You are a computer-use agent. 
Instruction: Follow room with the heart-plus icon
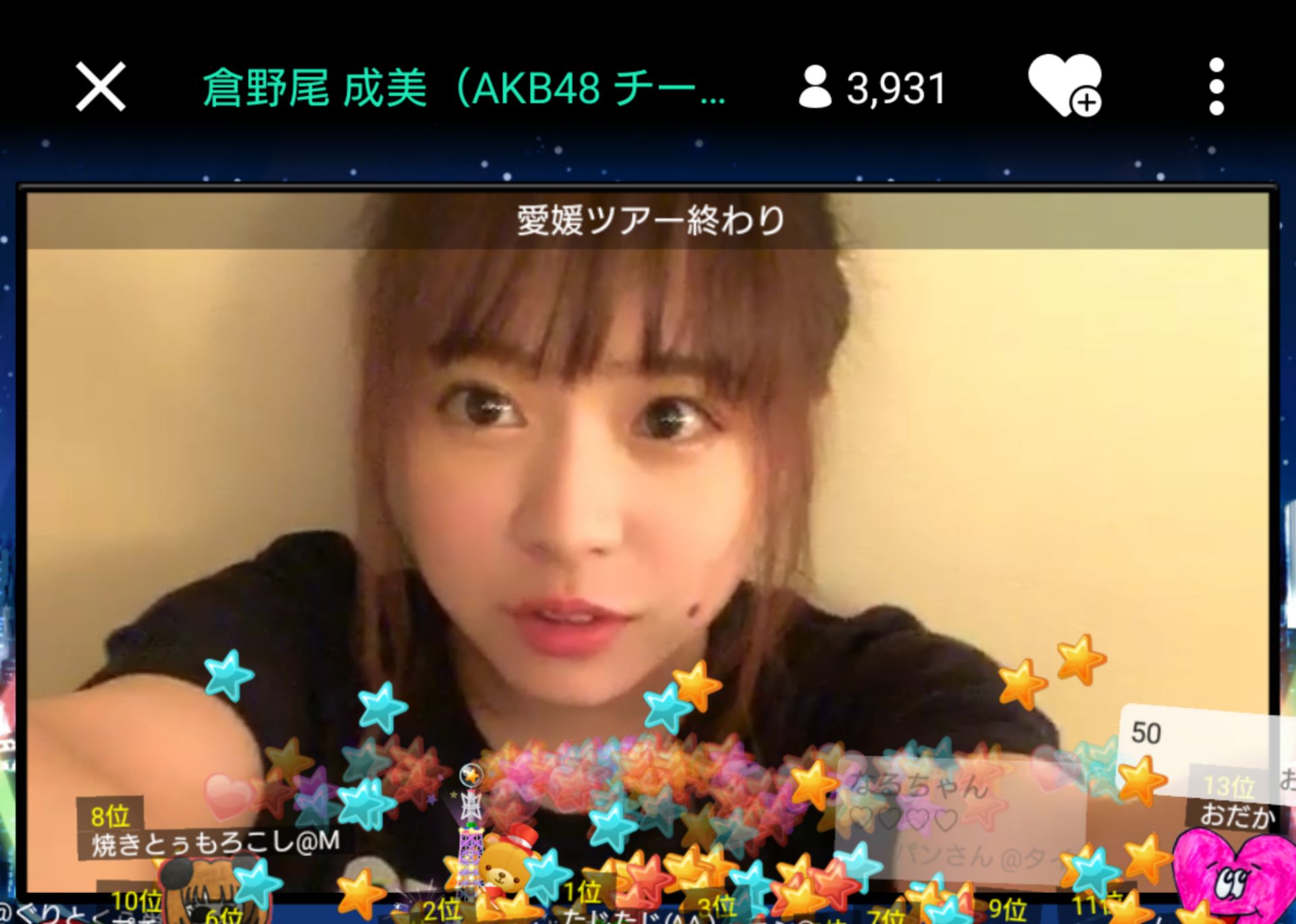tap(1065, 86)
